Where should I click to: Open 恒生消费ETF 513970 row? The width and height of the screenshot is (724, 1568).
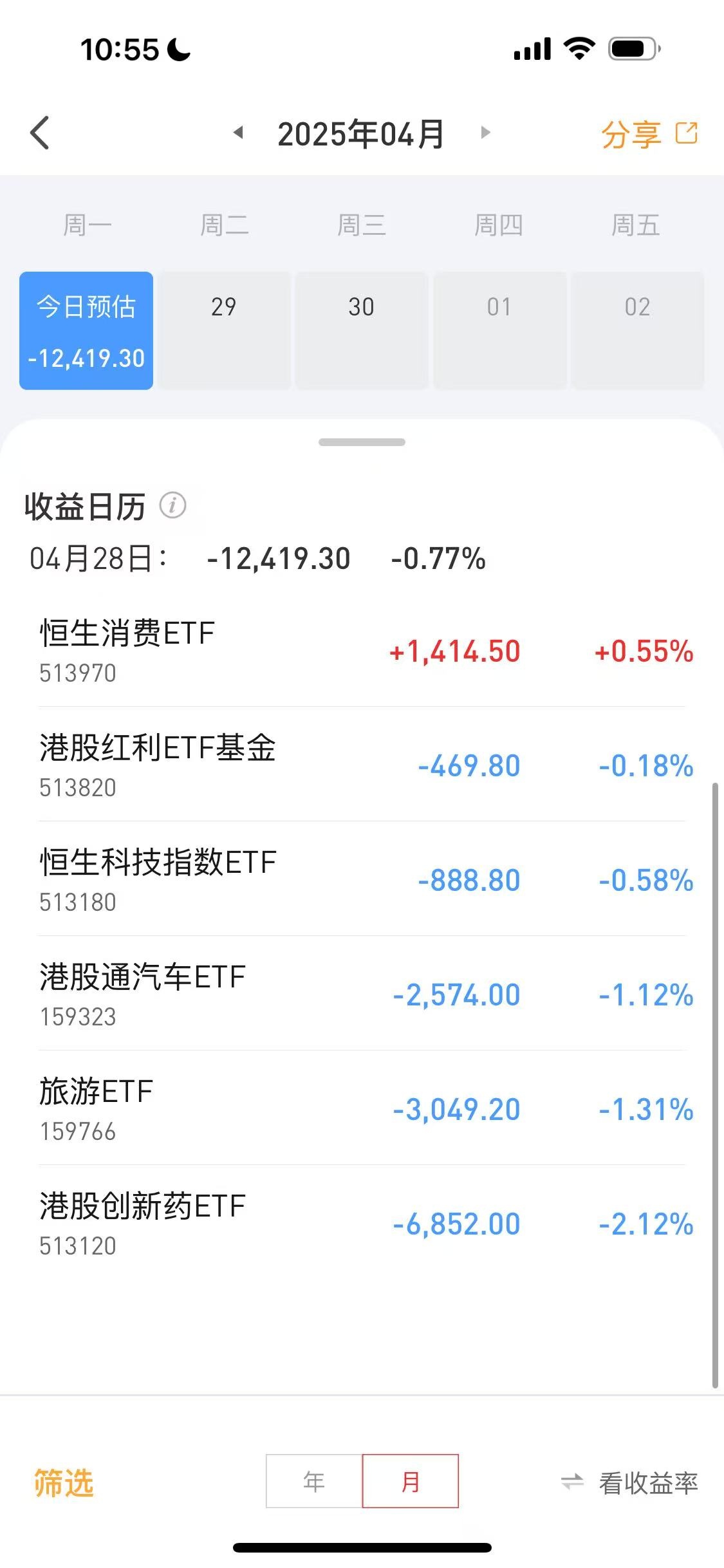click(362, 650)
